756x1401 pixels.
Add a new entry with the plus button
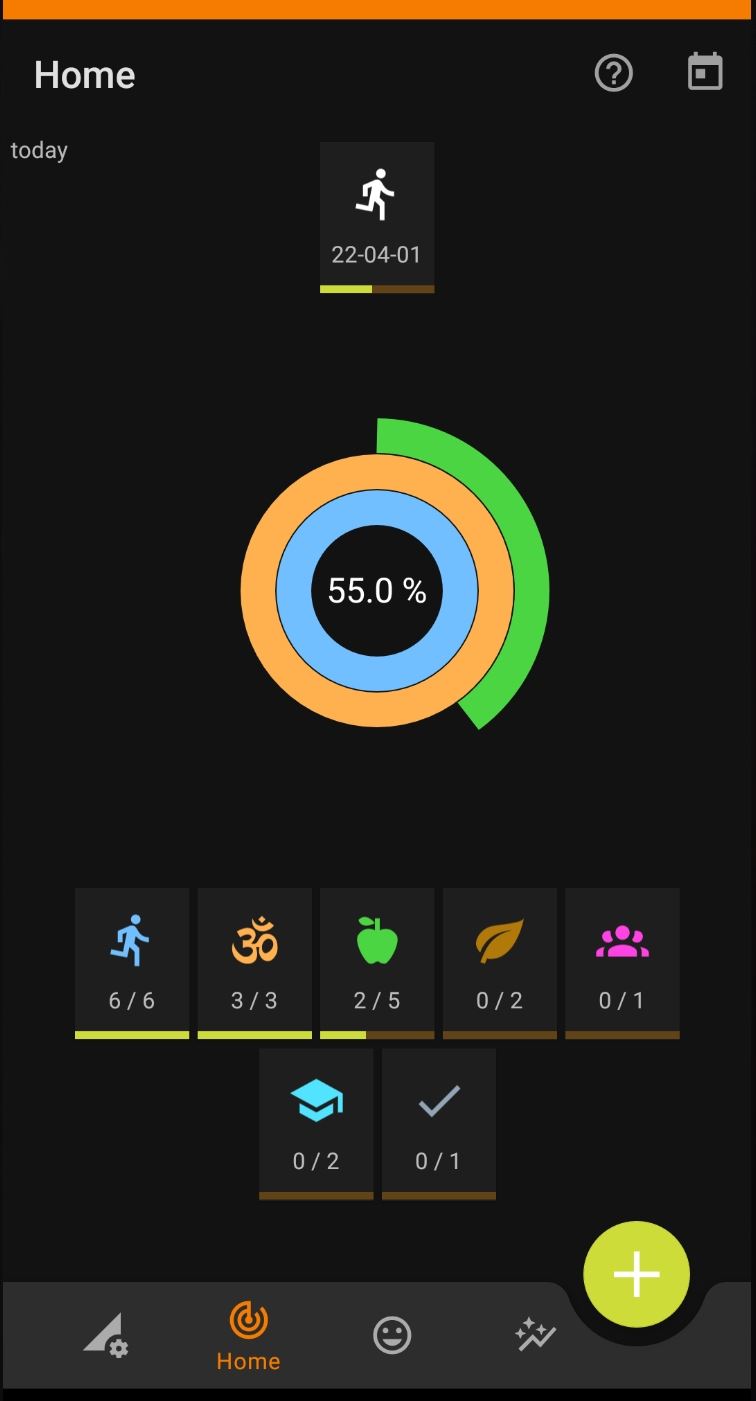coord(637,1274)
